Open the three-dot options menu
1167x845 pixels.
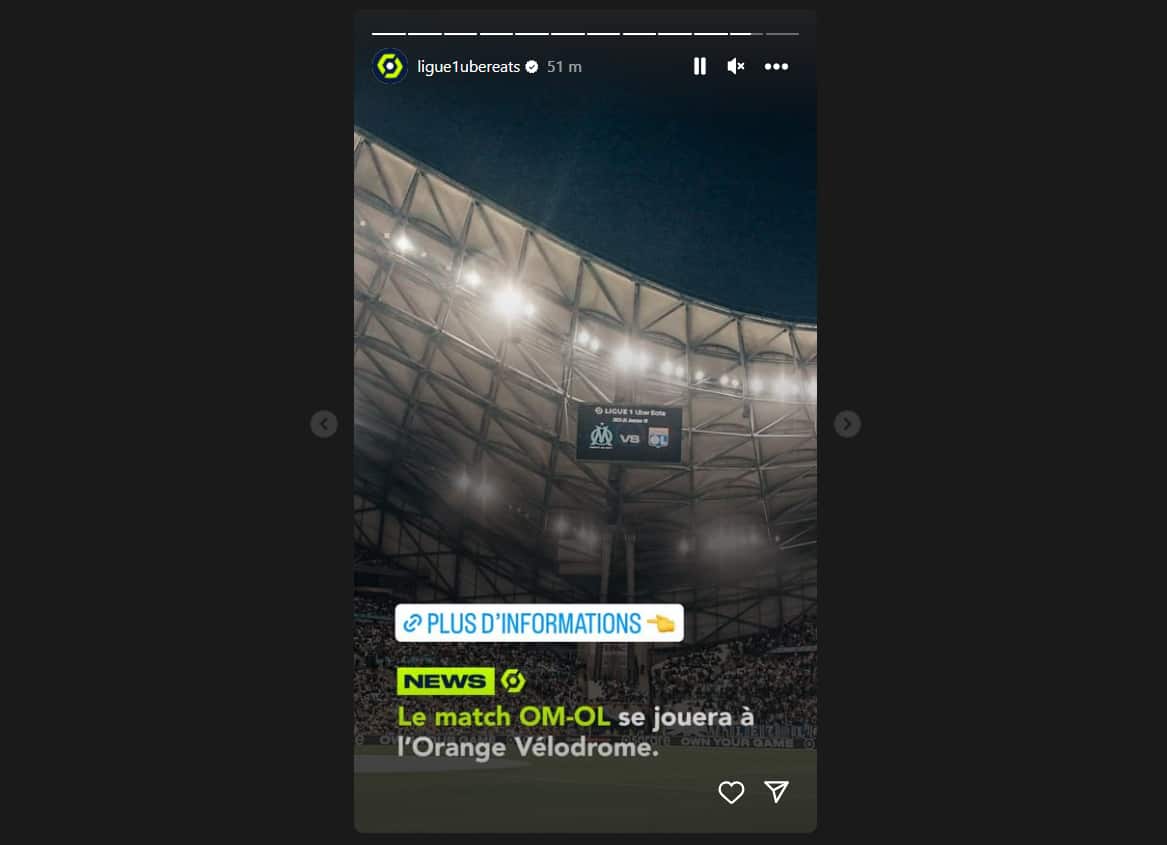tap(776, 66)
